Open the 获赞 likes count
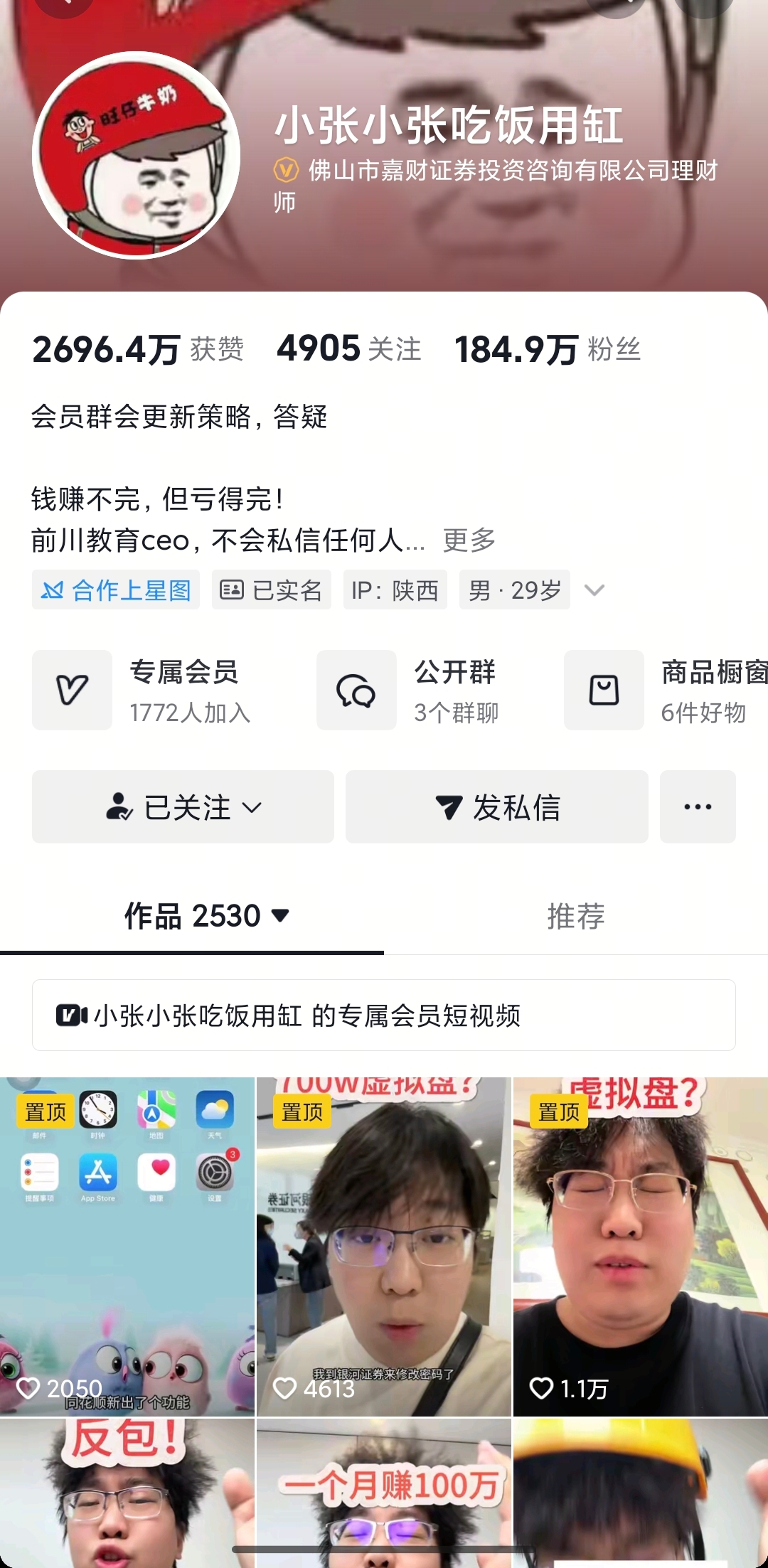Image resolution: width=768 pixels, height=1568 pixels. 138,350
